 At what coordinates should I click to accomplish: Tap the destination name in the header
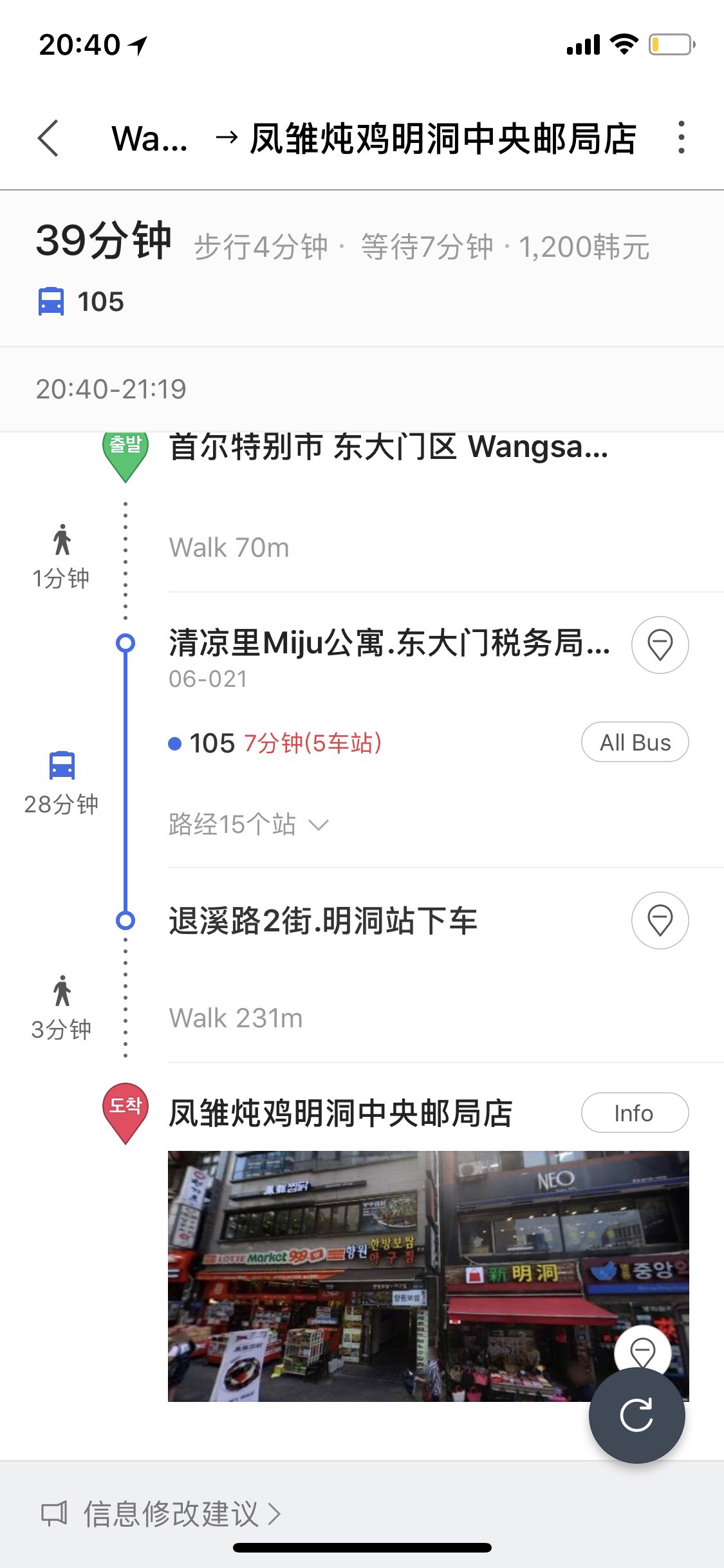point(443,138)
